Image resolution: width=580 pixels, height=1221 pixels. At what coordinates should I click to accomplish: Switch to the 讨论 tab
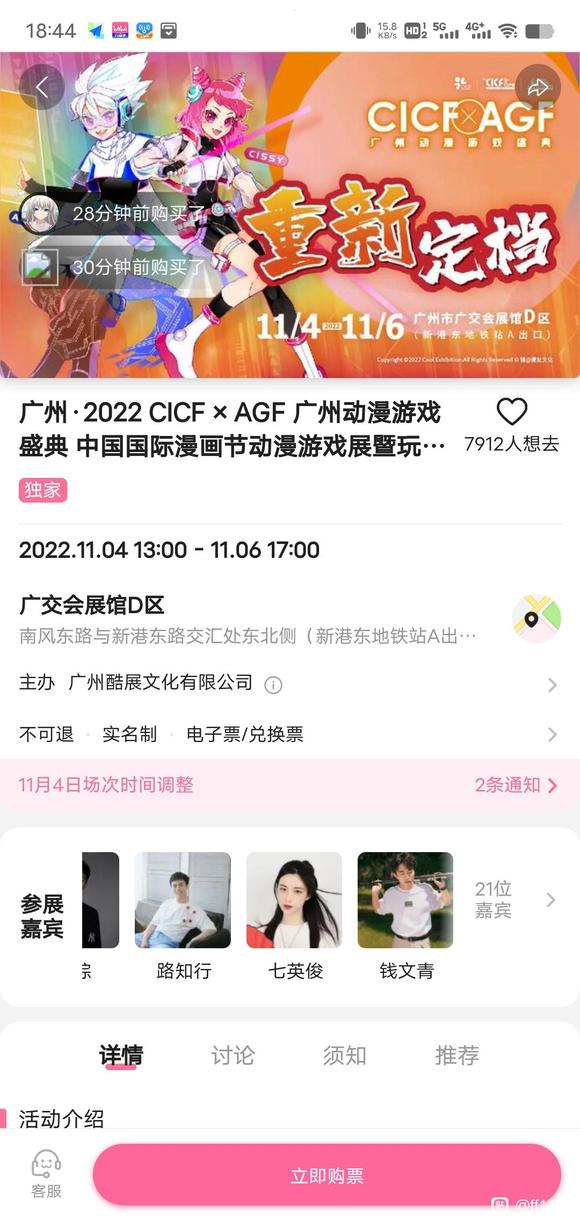point(233,1055)
